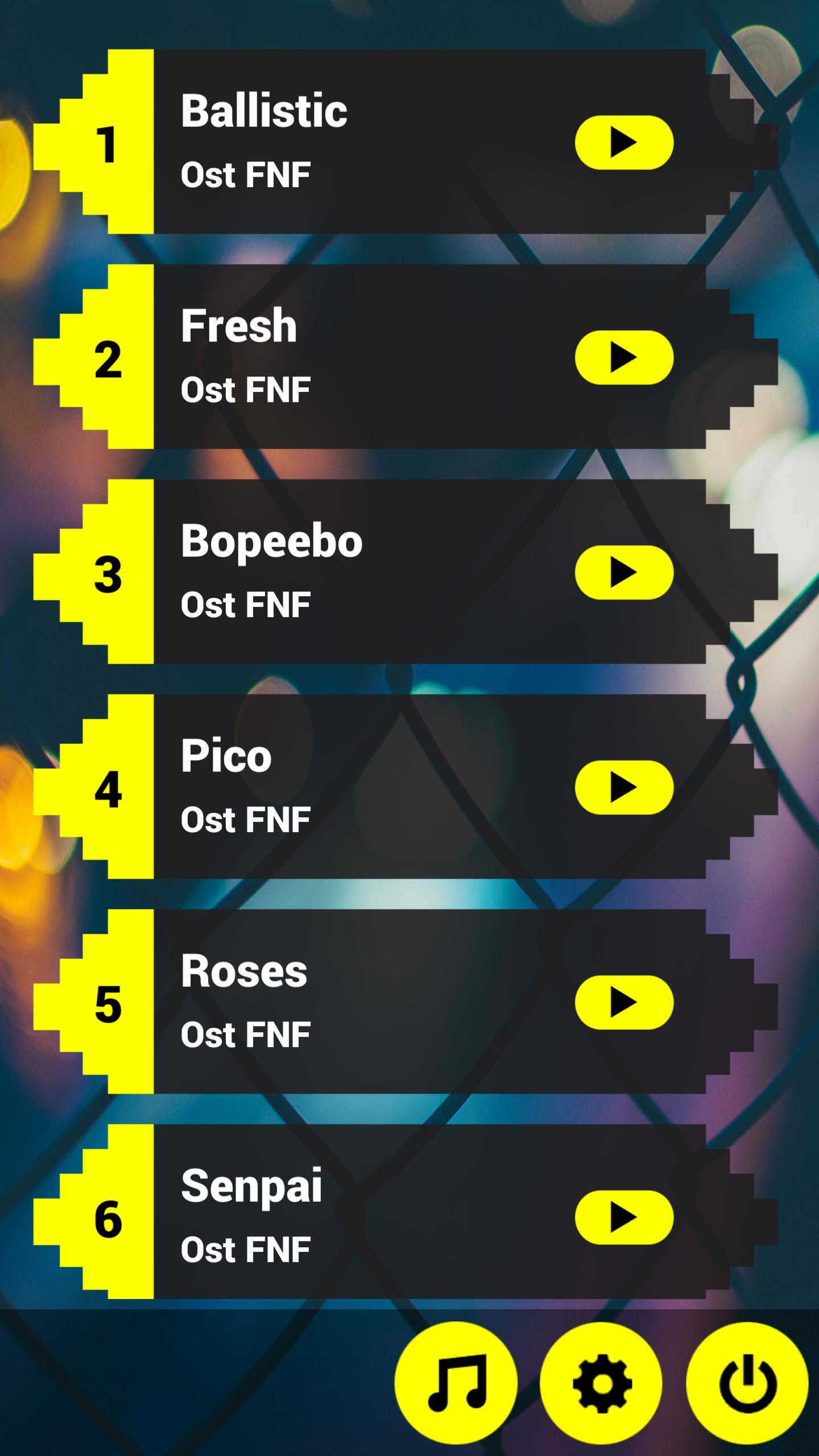819x1456 pixels.
Task: Play the Bopeebo track
Action: click(624, 573)
